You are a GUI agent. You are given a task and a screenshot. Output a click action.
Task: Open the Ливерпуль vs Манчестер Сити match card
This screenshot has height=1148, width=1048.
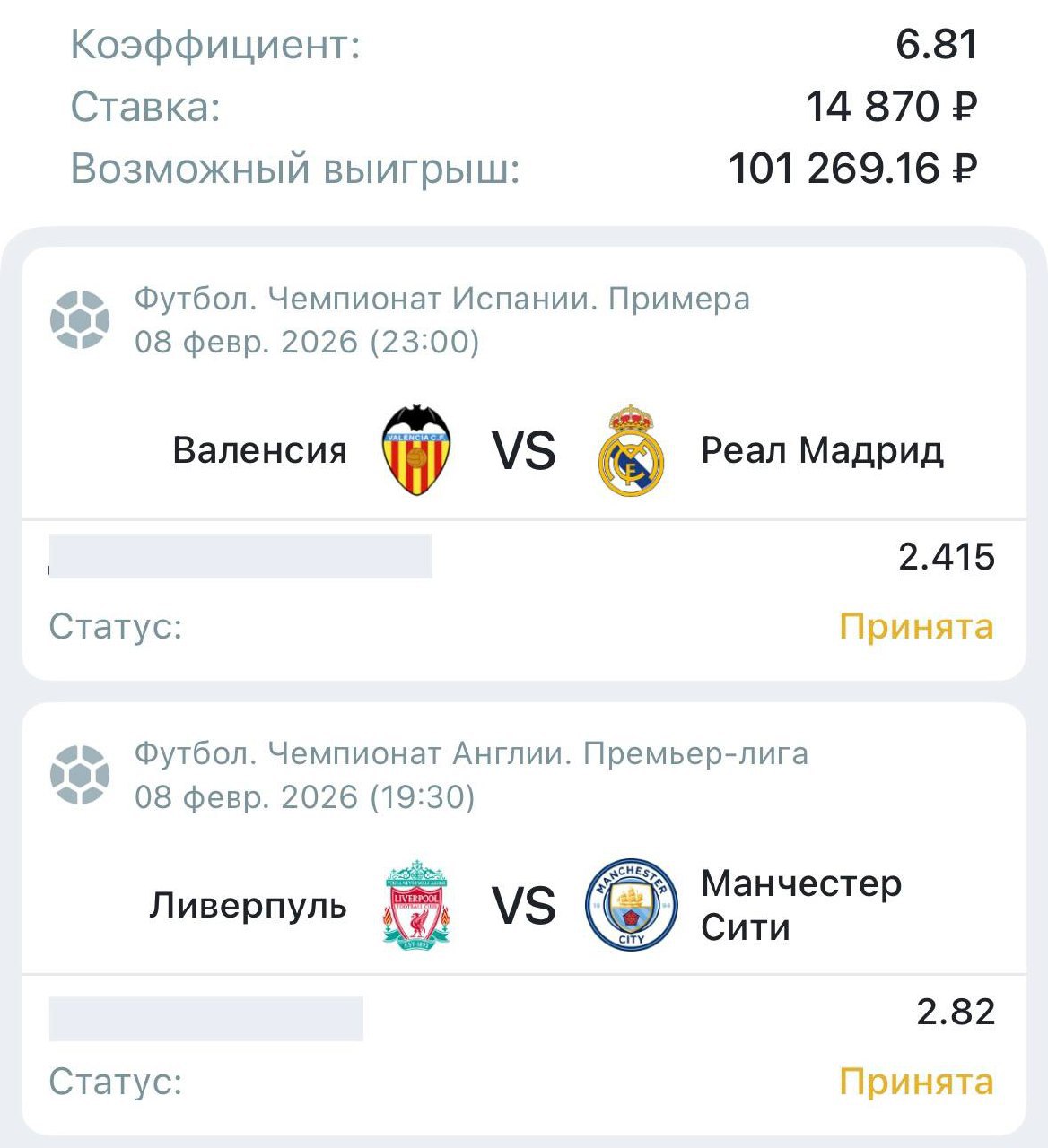point(524,905)
